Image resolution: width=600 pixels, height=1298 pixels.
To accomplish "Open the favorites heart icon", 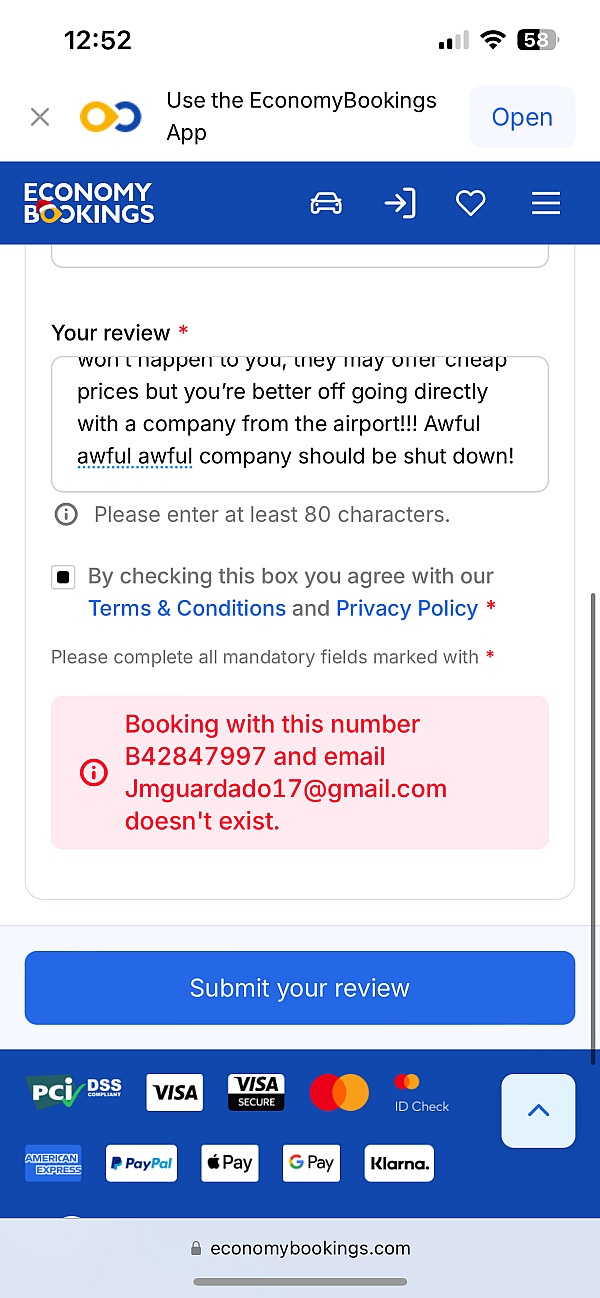I will [470, 204].
